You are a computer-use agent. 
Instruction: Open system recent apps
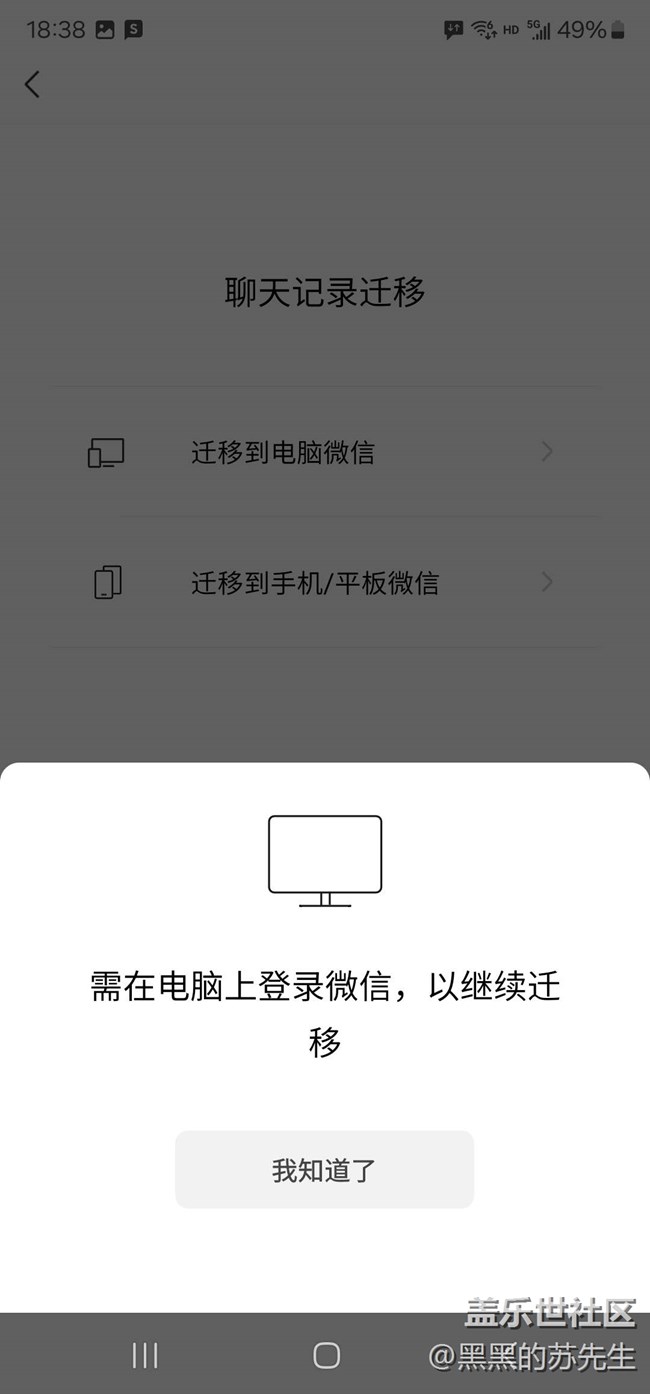point(145,1355)
